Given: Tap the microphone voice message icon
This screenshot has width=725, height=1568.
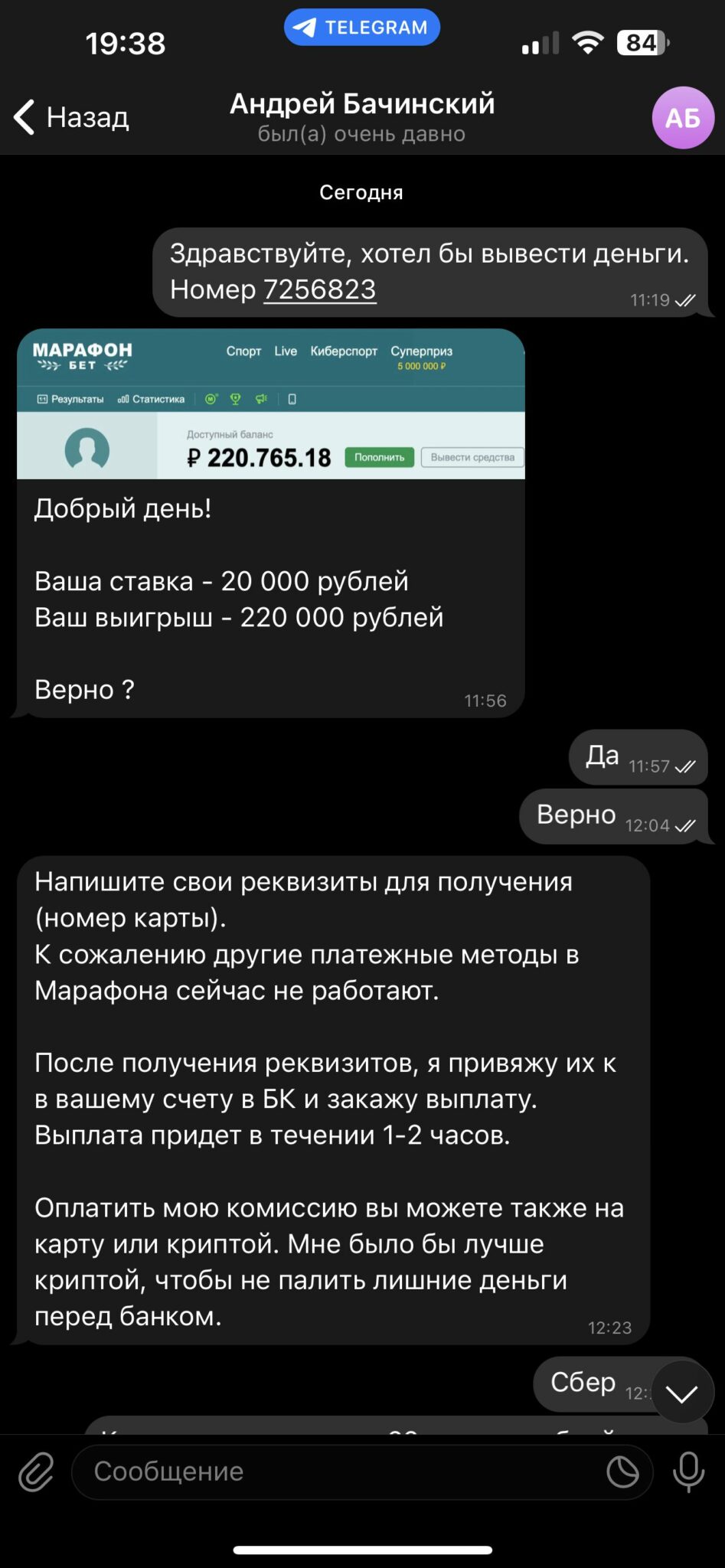Looking at the screenshot, I should click(x=688, y=1472).
